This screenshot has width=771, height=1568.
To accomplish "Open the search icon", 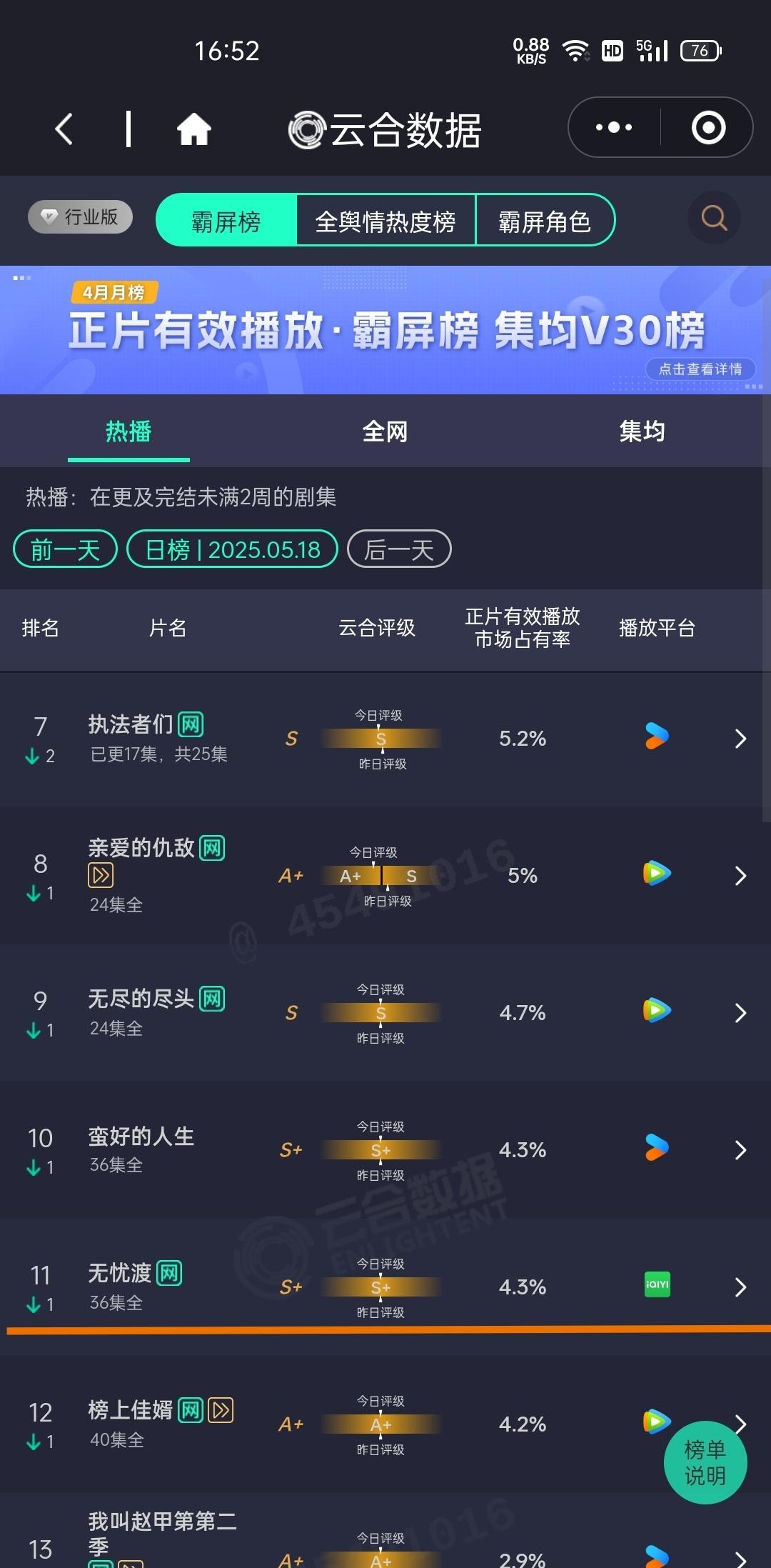I will click(714, 218).
